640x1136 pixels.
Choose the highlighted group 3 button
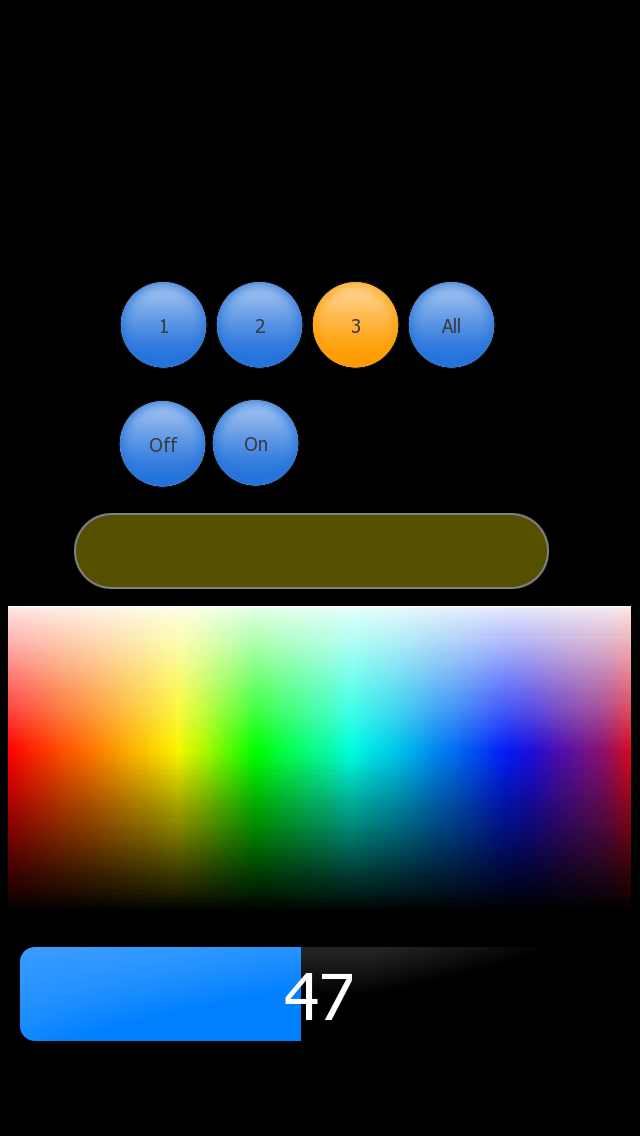[x=355, y=325]
